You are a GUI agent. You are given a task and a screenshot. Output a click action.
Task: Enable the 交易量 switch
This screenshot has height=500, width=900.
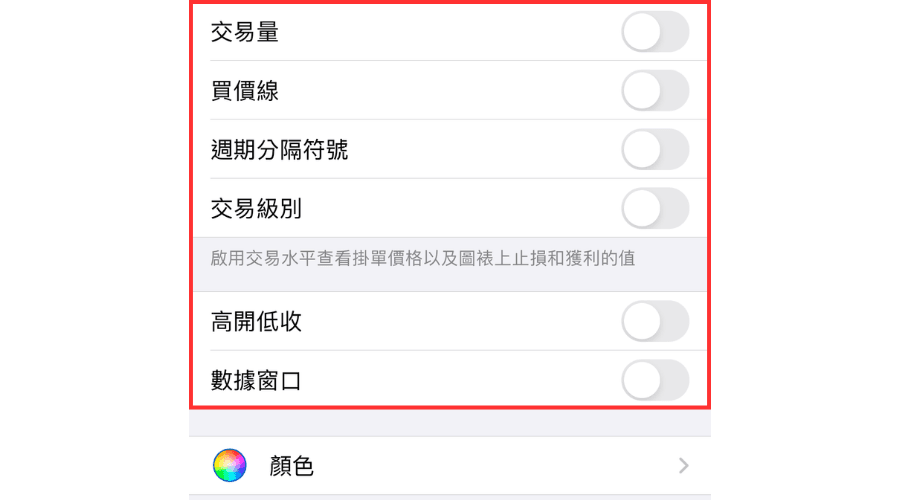[655, 32]
